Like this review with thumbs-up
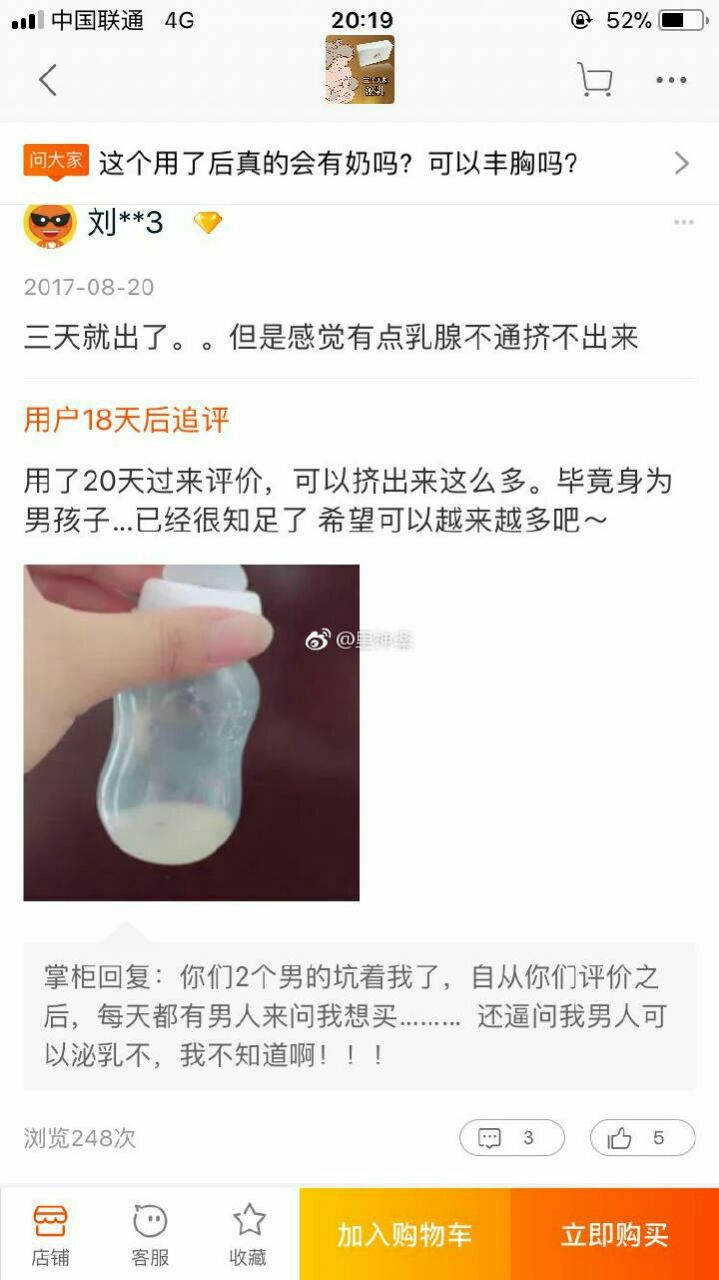Image resolution: width=719 pixels, height=1280 pixels. pos(642,1138)
